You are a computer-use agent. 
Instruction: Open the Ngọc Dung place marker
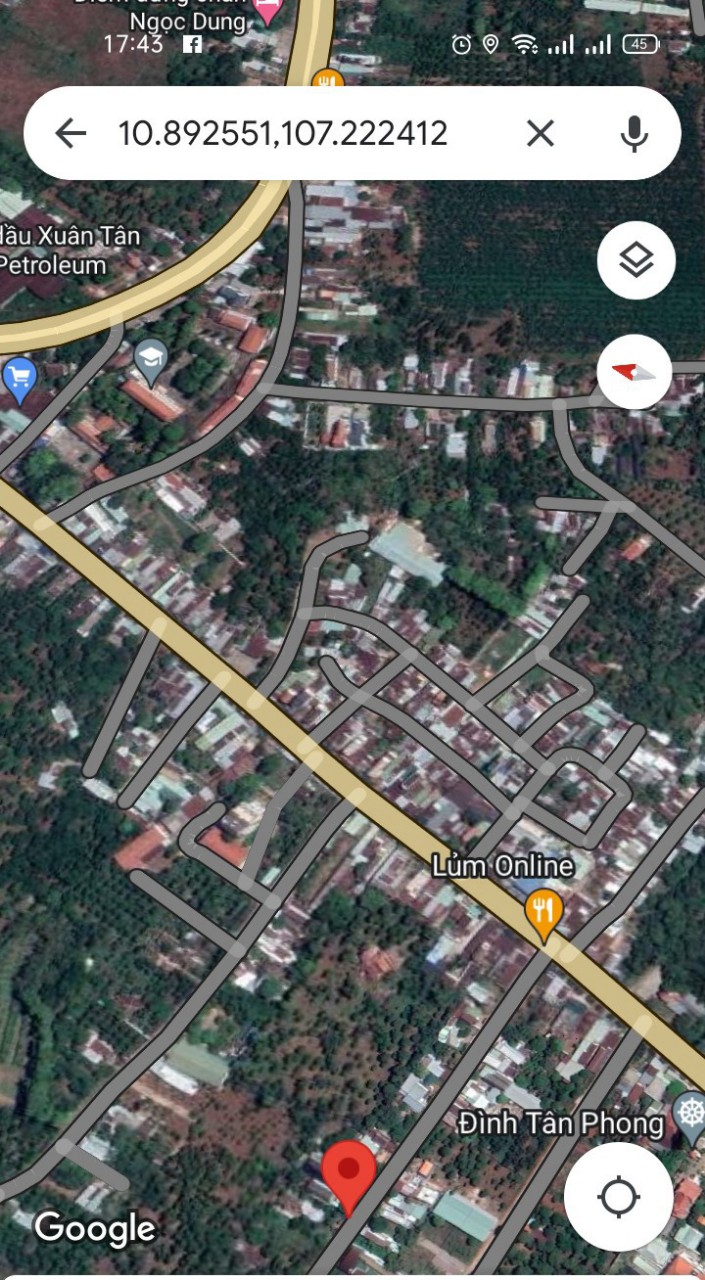[267, 12]
